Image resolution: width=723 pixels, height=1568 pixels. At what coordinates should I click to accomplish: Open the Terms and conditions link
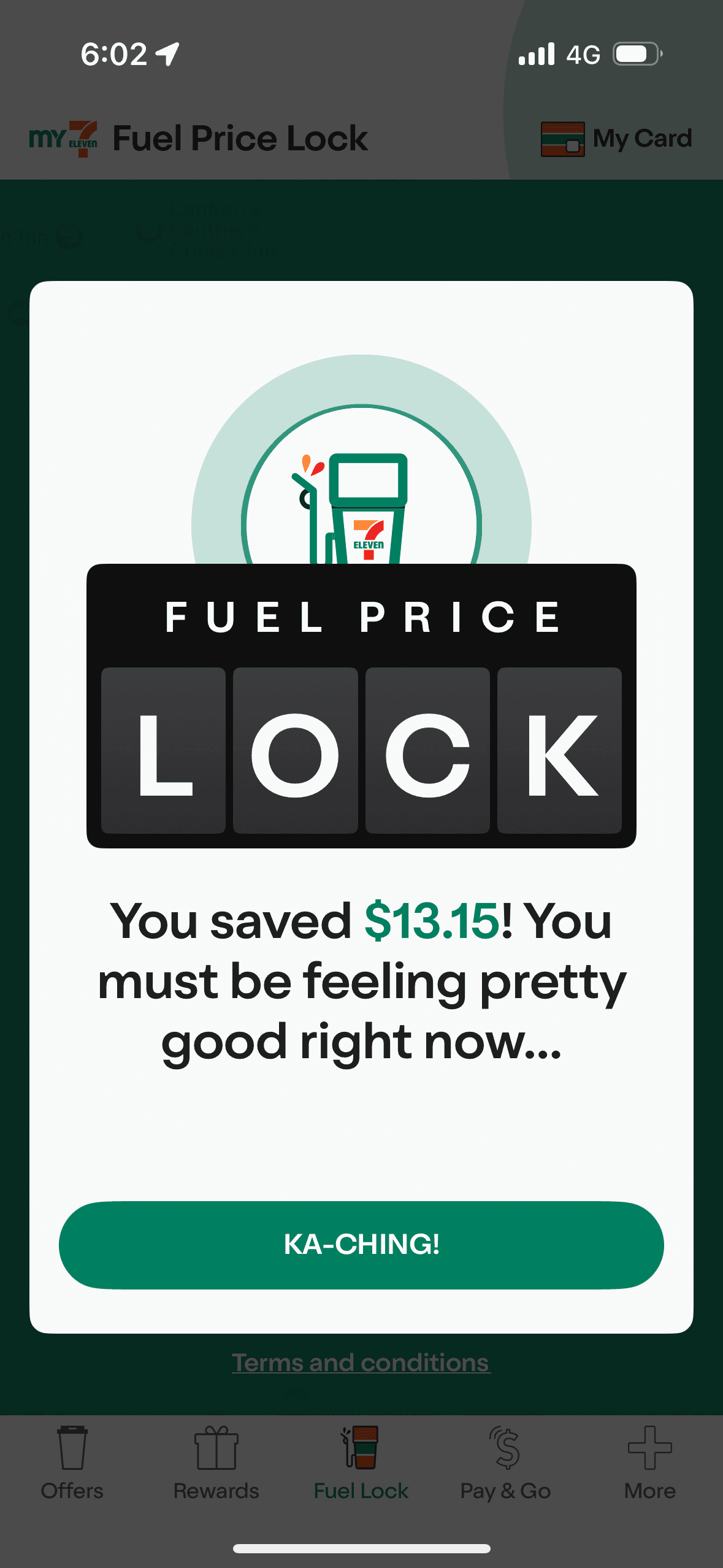coord(361,1362)
